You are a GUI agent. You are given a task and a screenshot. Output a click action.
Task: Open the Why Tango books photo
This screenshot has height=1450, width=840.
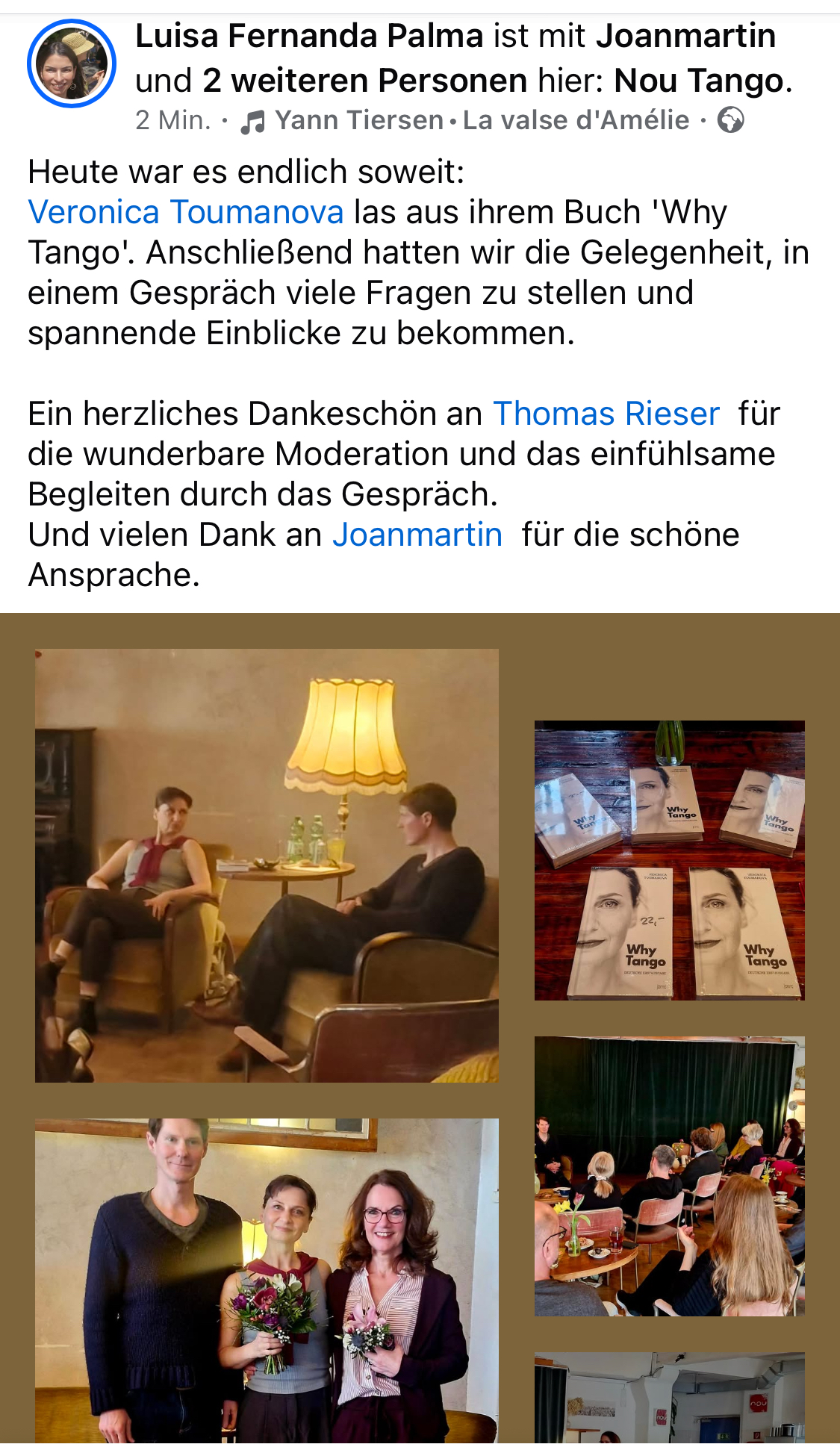click(x=669, y=860)
